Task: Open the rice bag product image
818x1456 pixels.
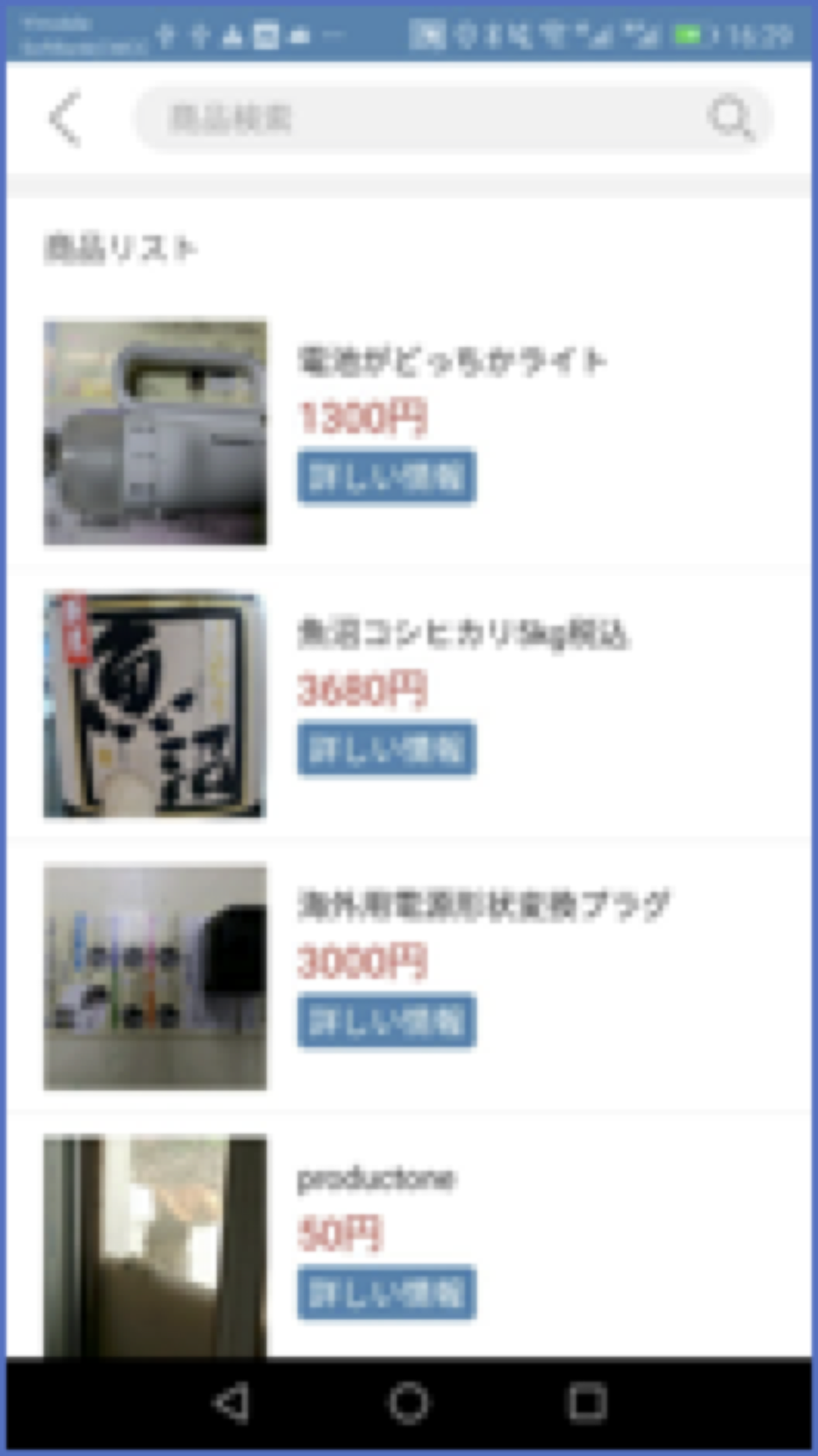Action: [155, 704]
